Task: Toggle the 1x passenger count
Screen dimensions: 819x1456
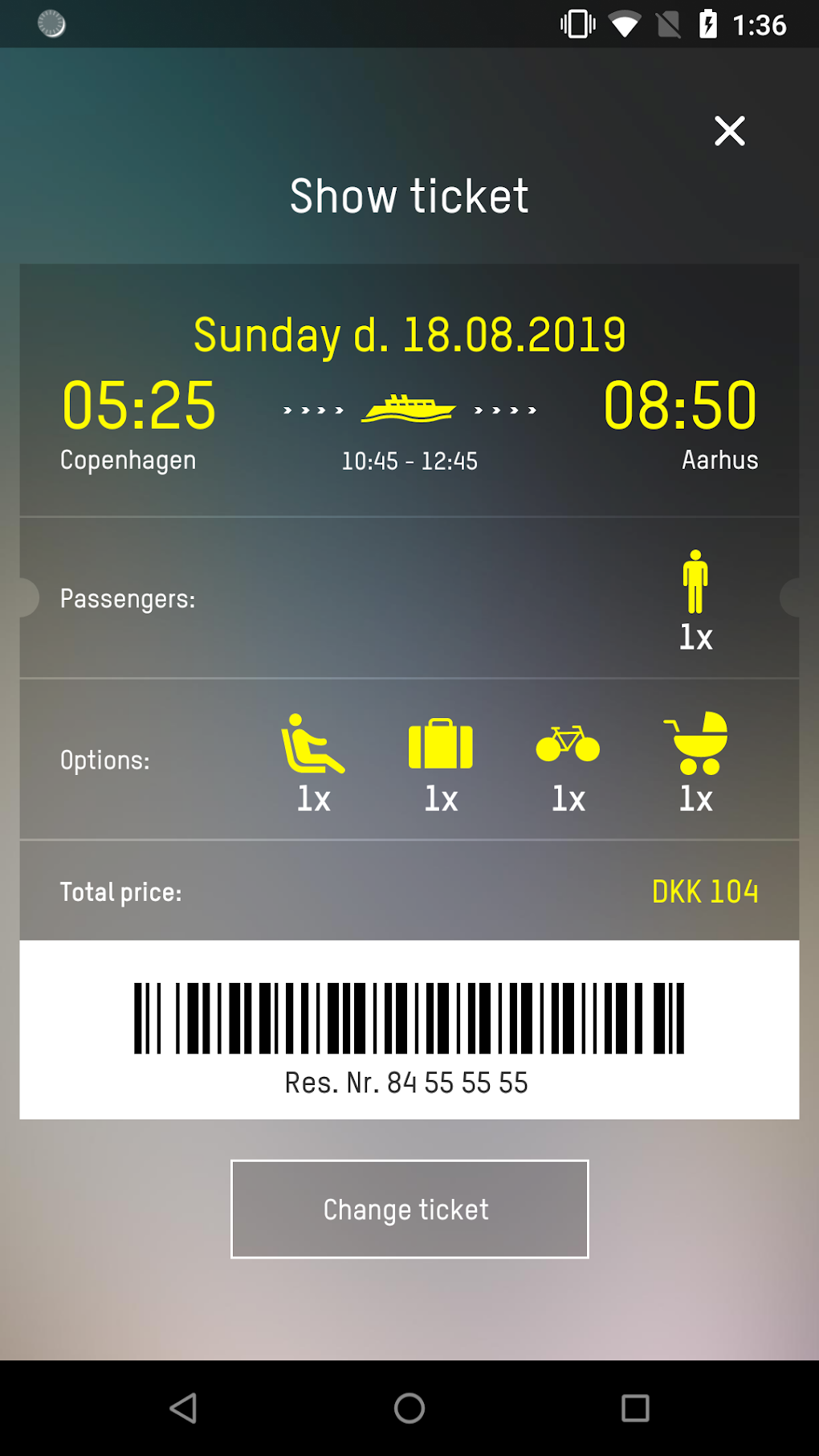Action: tap(695, 638)
